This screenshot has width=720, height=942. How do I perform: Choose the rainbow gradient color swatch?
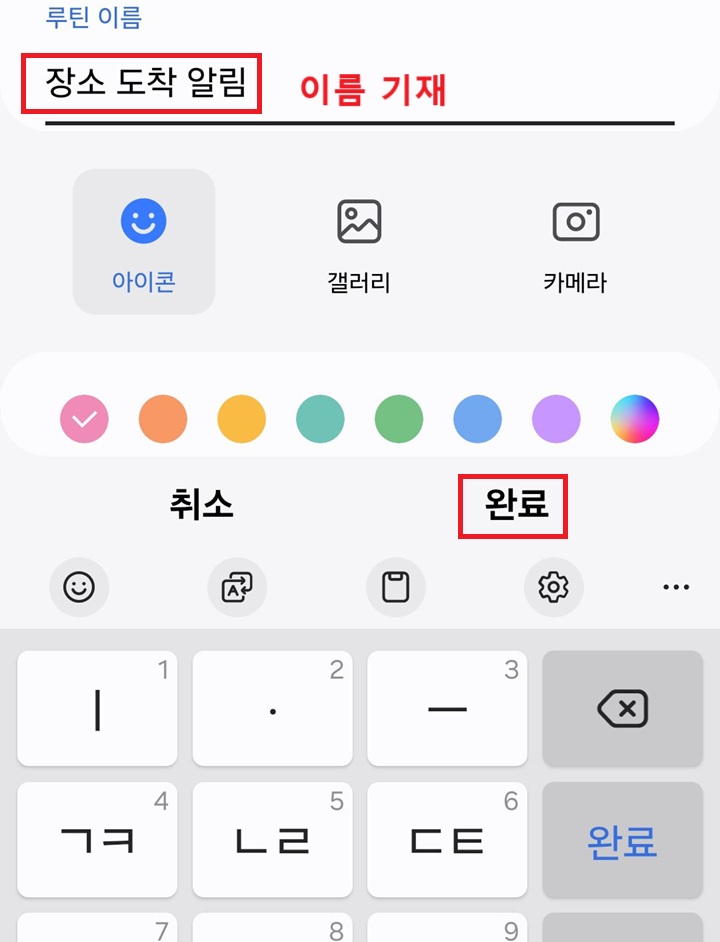635,419
